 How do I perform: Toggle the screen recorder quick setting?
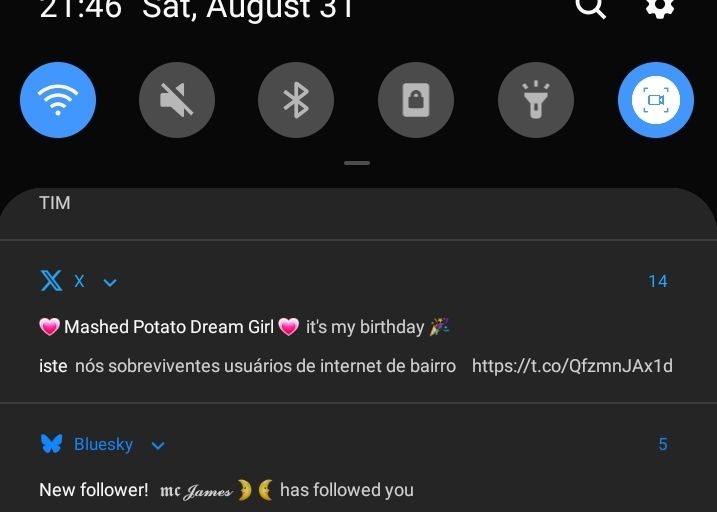pos(655,100)
